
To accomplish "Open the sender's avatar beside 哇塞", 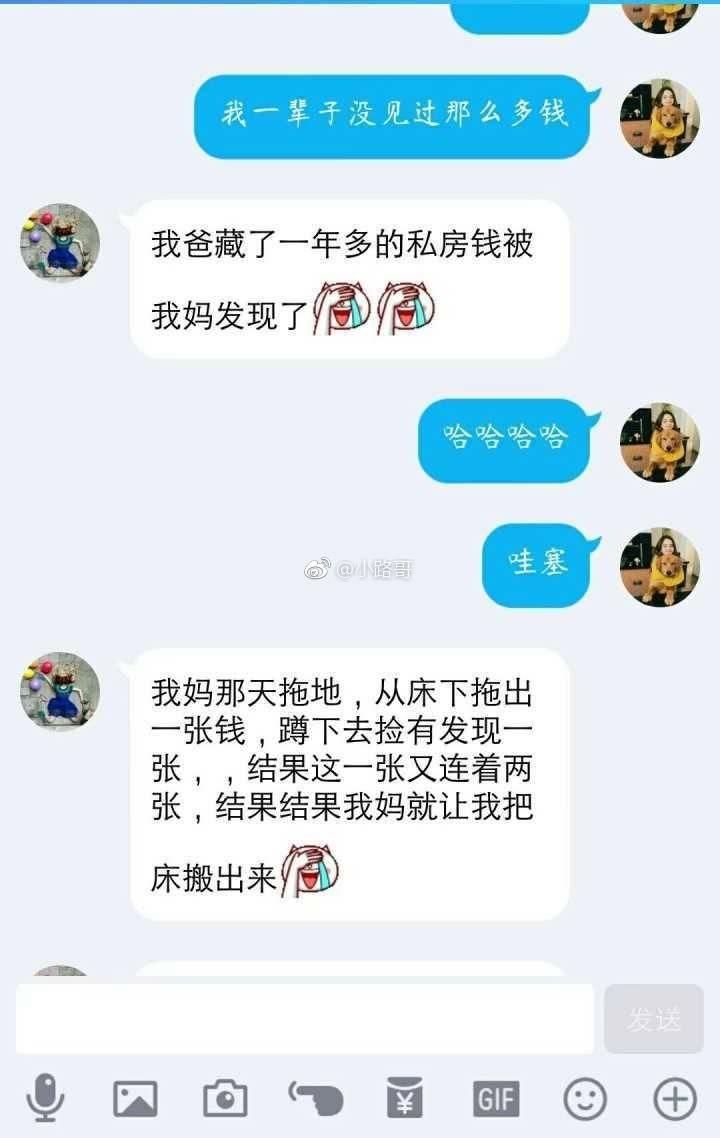I will (x=659, y=567).
